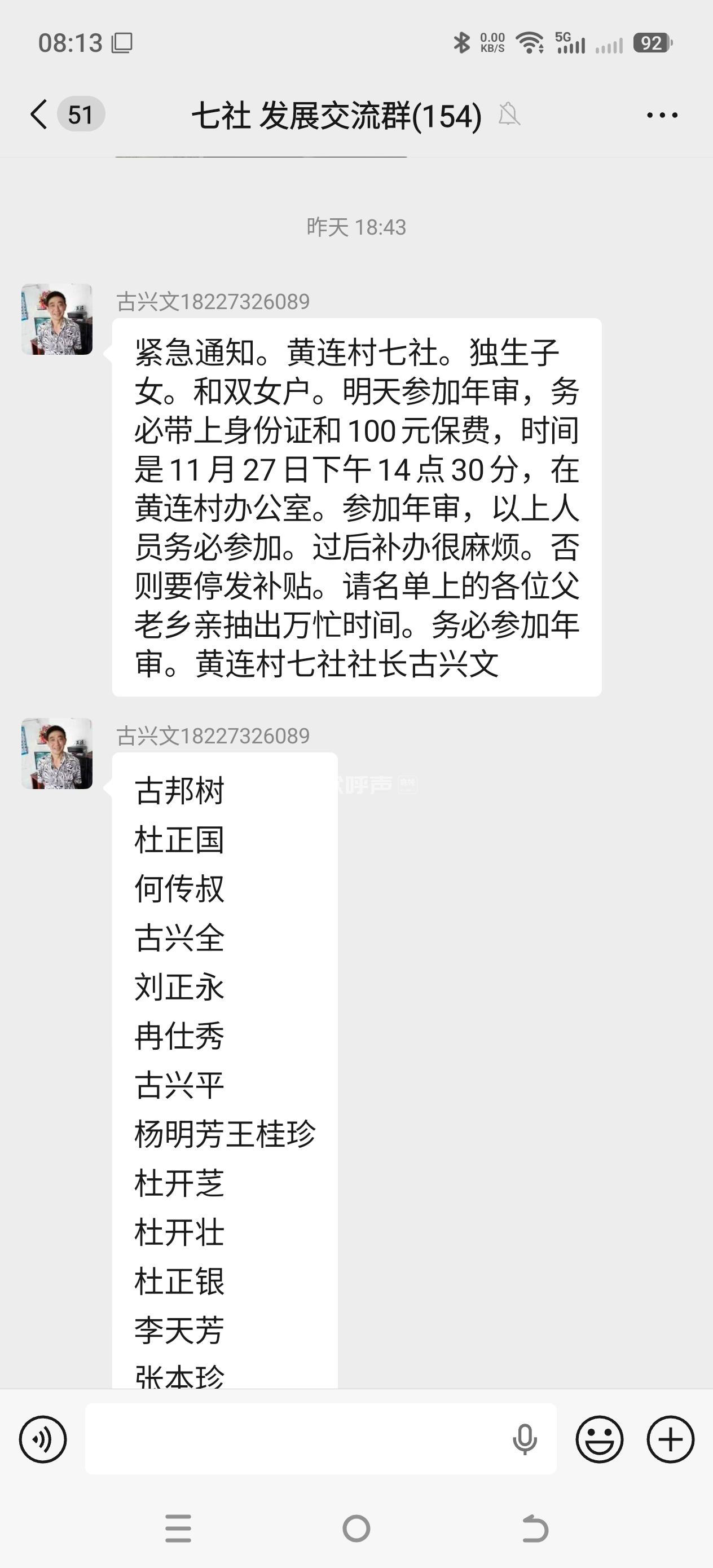The width and height of the screenshot is (713, 1568).
Task: Focus the message text field
Action: (292, 1439)
